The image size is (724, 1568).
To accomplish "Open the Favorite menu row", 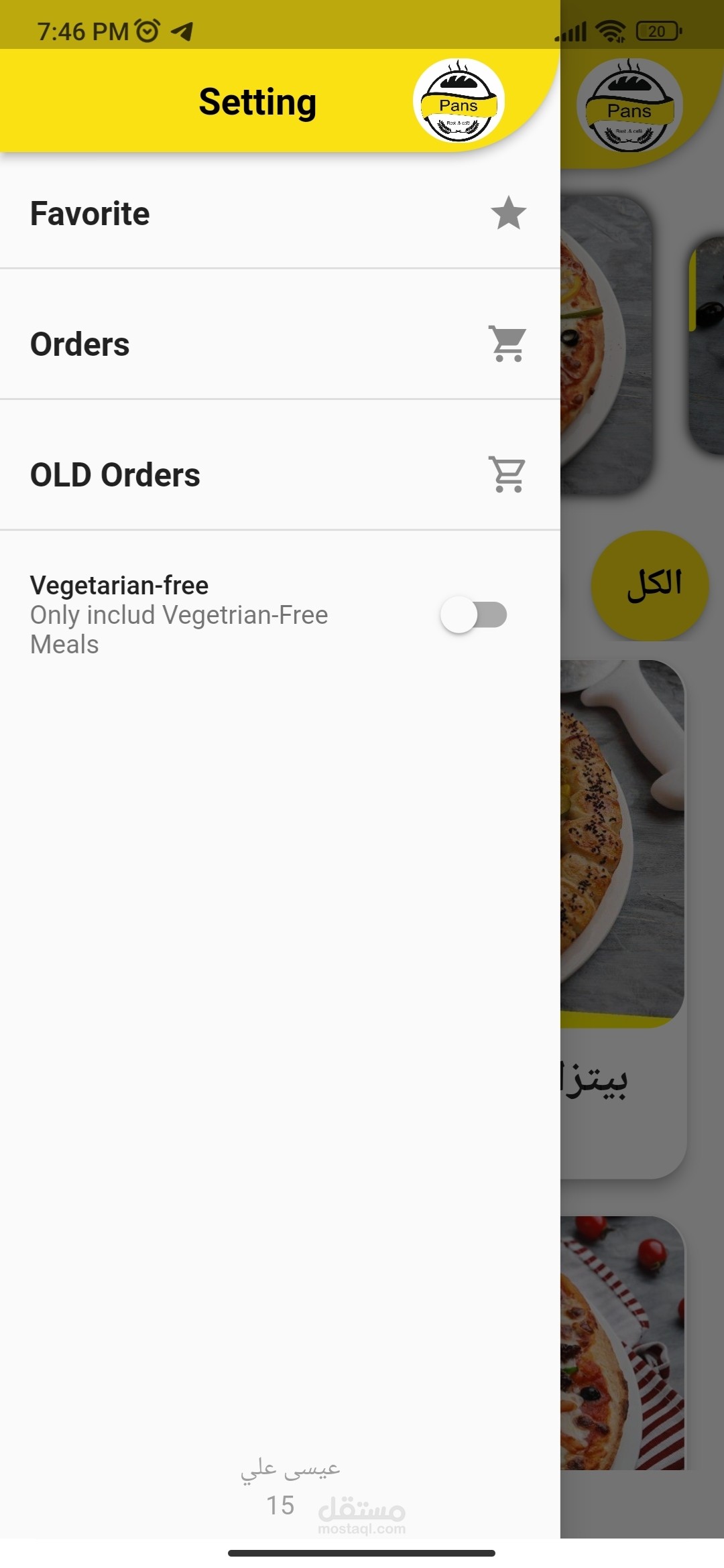I will pyautogui.click(x=278, y=214).
